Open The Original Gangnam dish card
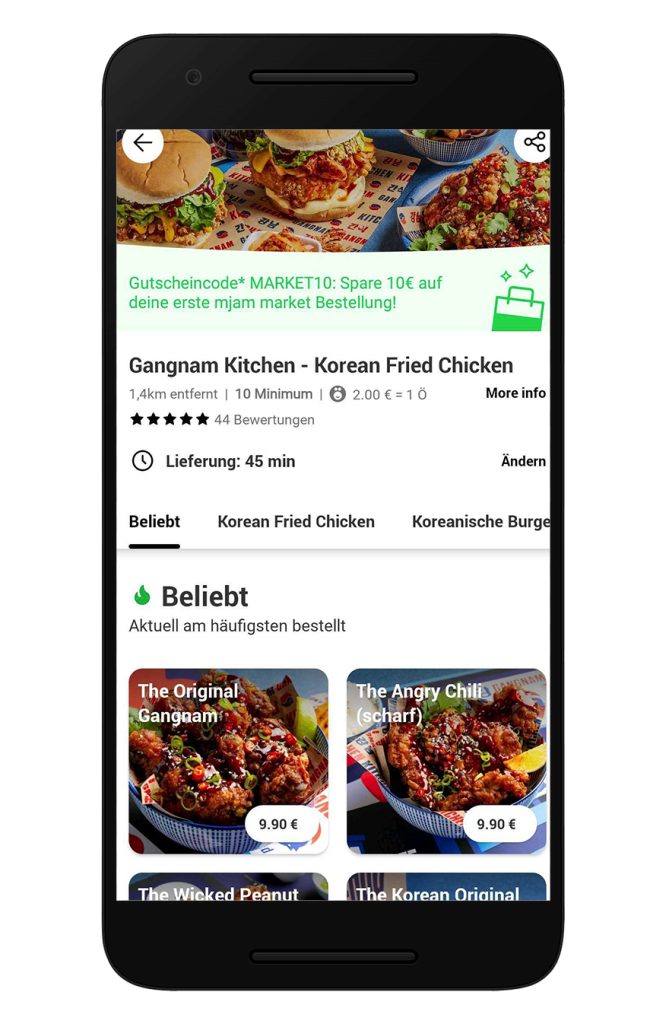This screenshot has height=1024, width=669. pyautogui.click(x=228, y=760)
